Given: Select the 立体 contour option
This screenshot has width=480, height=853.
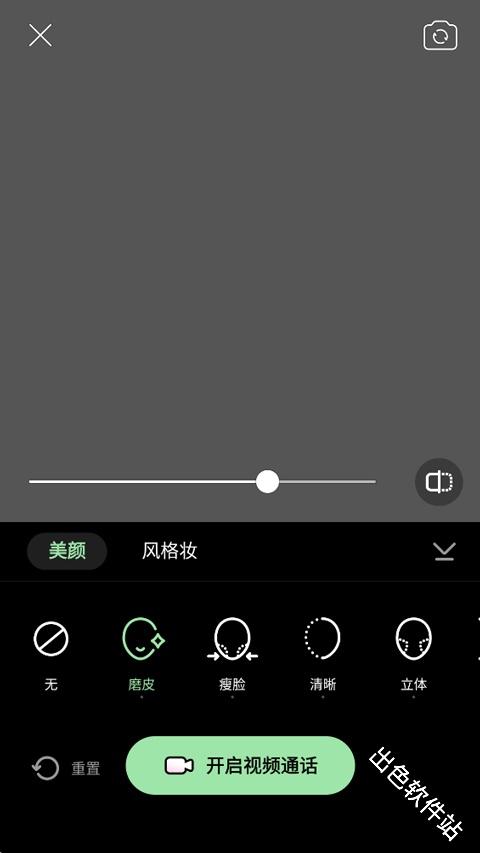Looking at the screenshot, I should 414,654.
